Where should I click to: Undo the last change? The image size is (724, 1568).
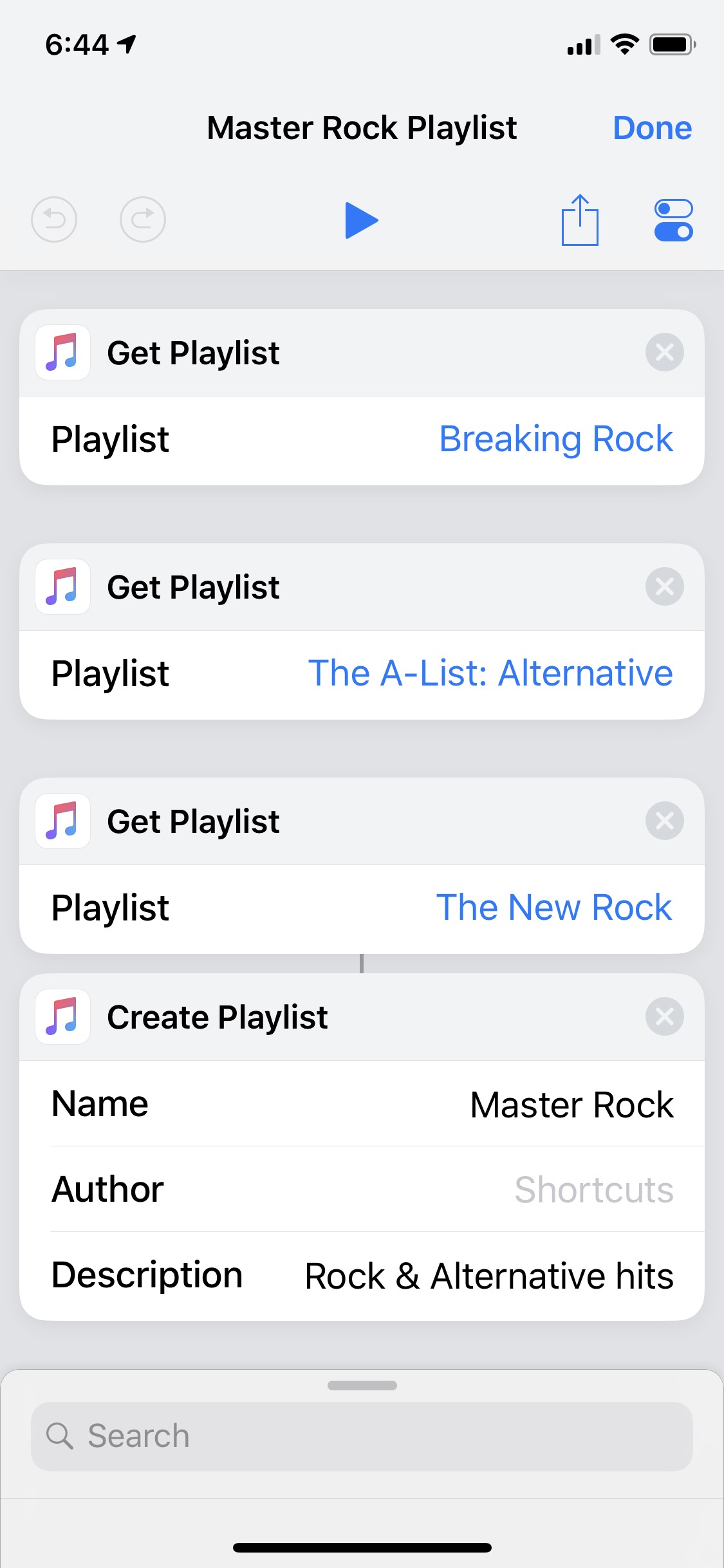tap(54, 220)
